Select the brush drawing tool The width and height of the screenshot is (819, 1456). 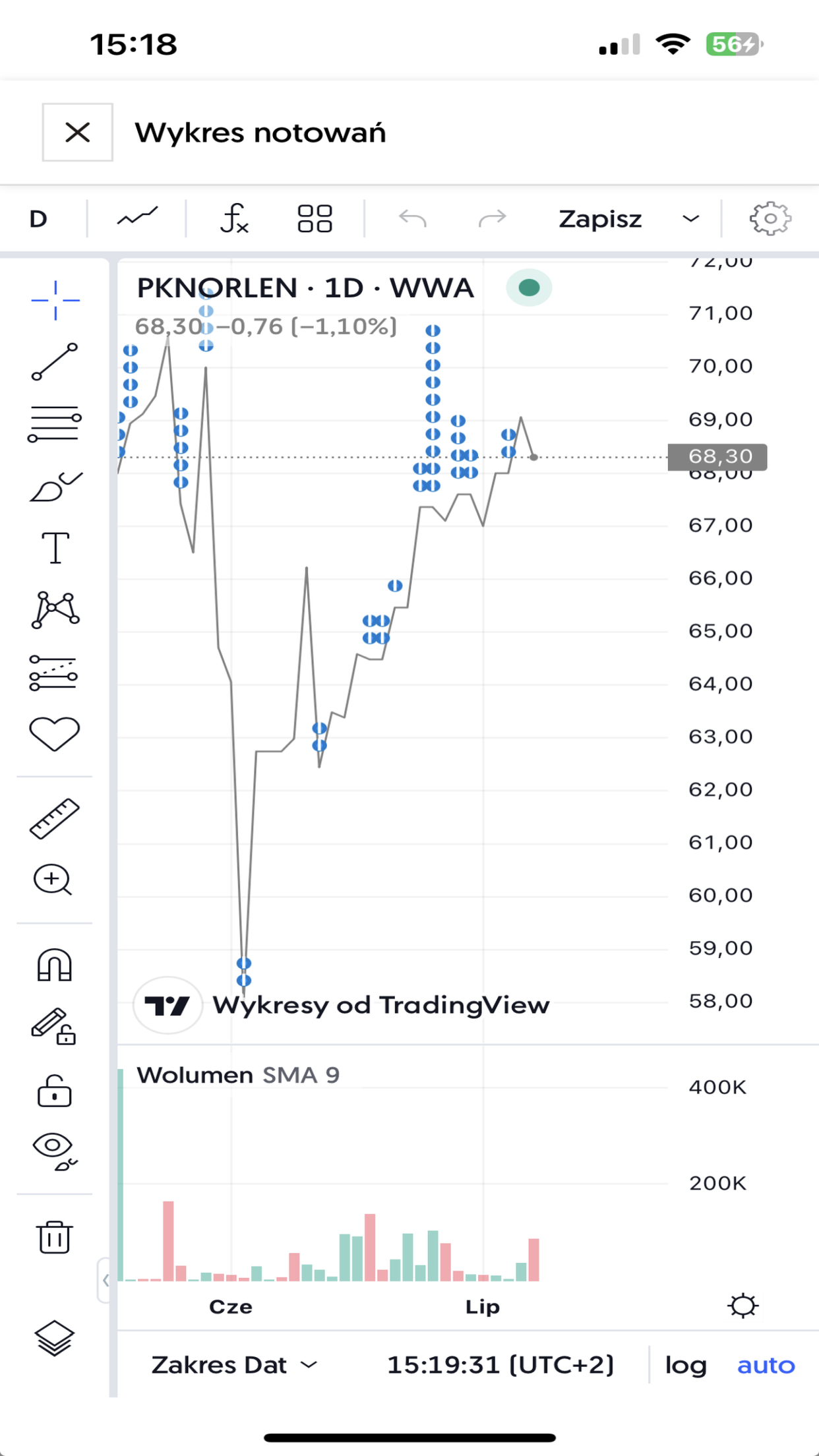(x=55, y=487)
